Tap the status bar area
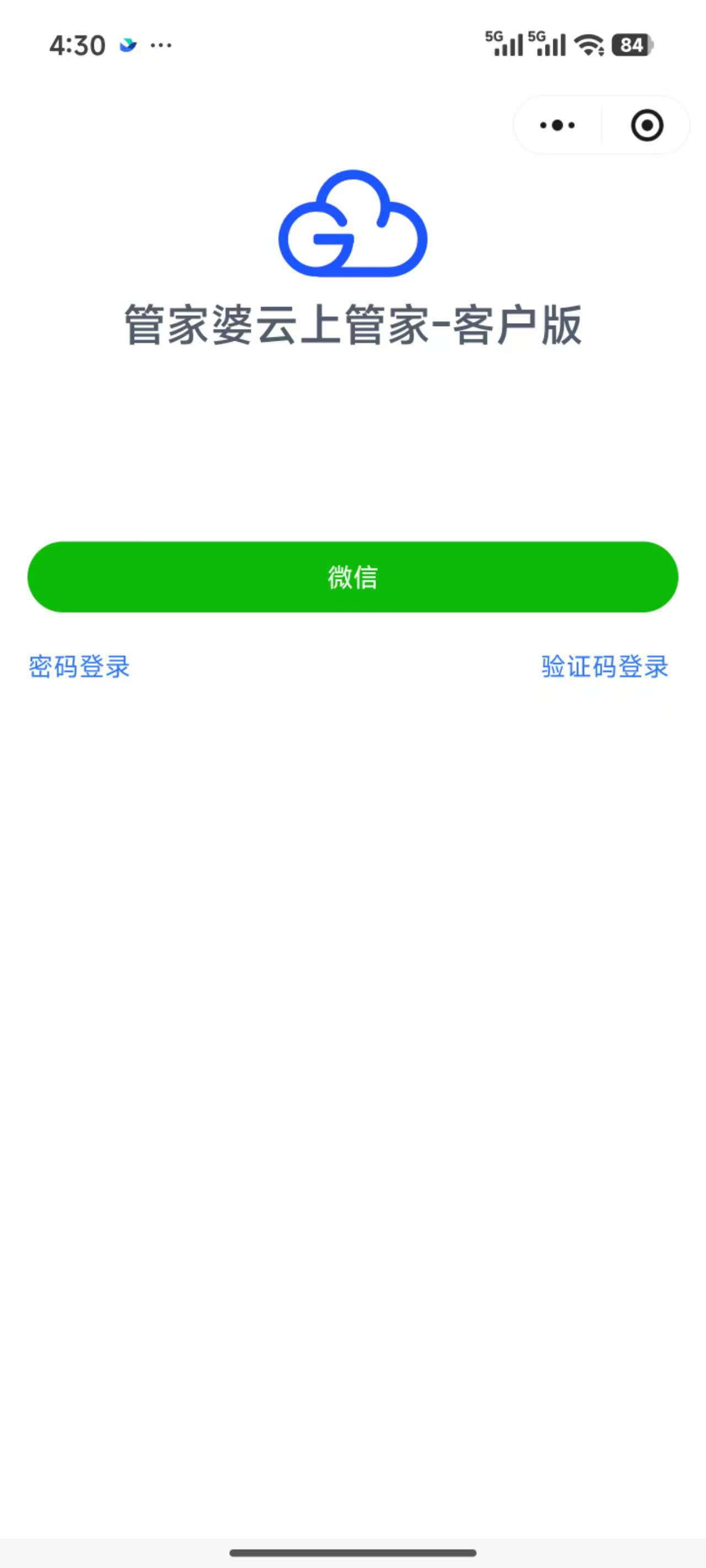The height and width of the screenshot is (1568, 706). pyautogui.click(x=352, y=45)
